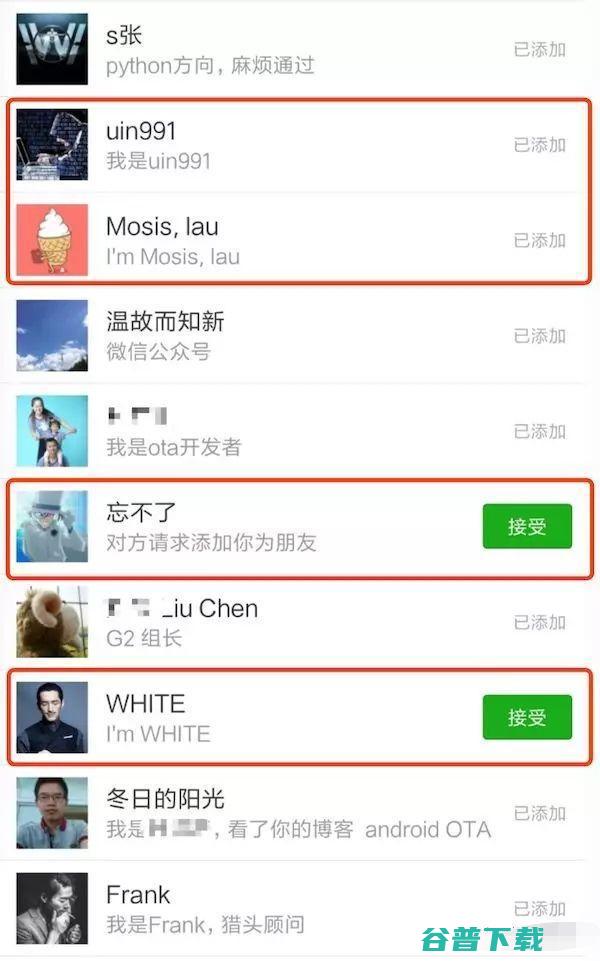View Frank the 猎头顾问 request

click(250, 908)
